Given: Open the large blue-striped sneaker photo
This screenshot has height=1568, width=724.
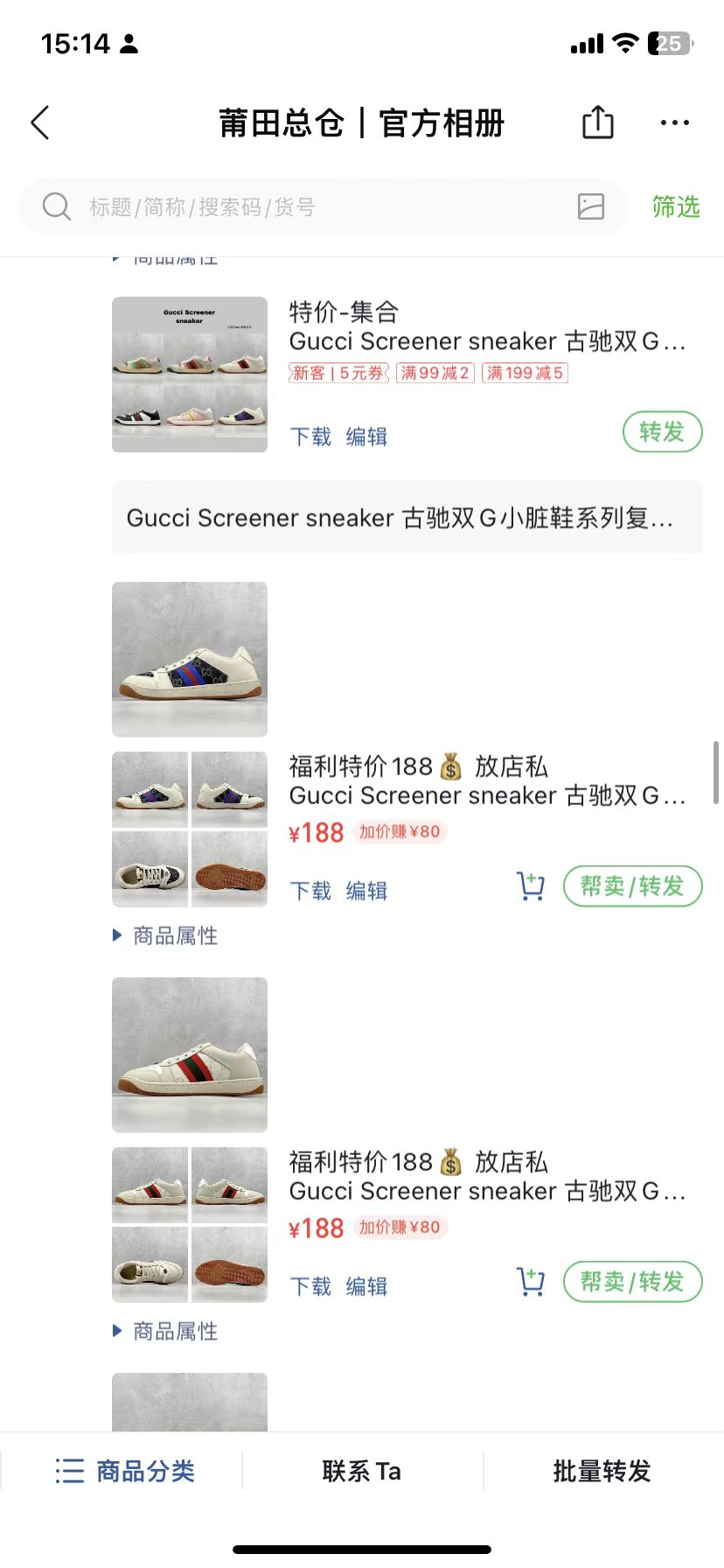Looking at the screenshot, I should coord(190,660).
